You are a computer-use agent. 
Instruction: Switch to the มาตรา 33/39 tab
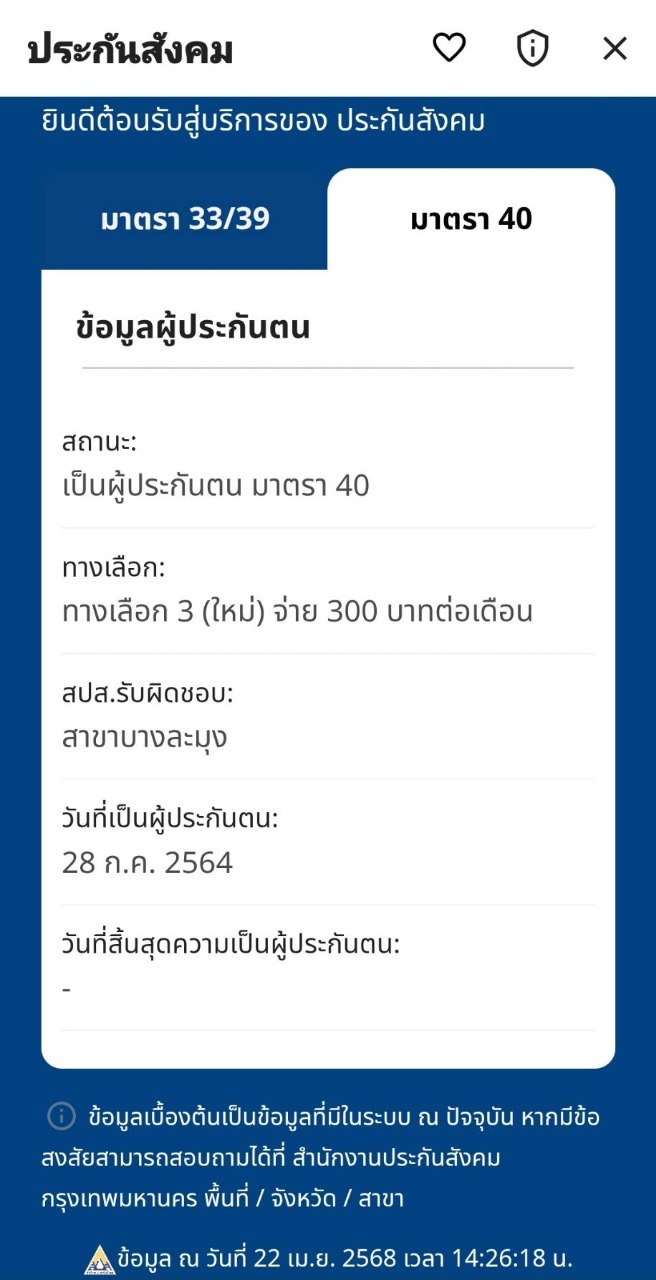(x=185, y=220)
